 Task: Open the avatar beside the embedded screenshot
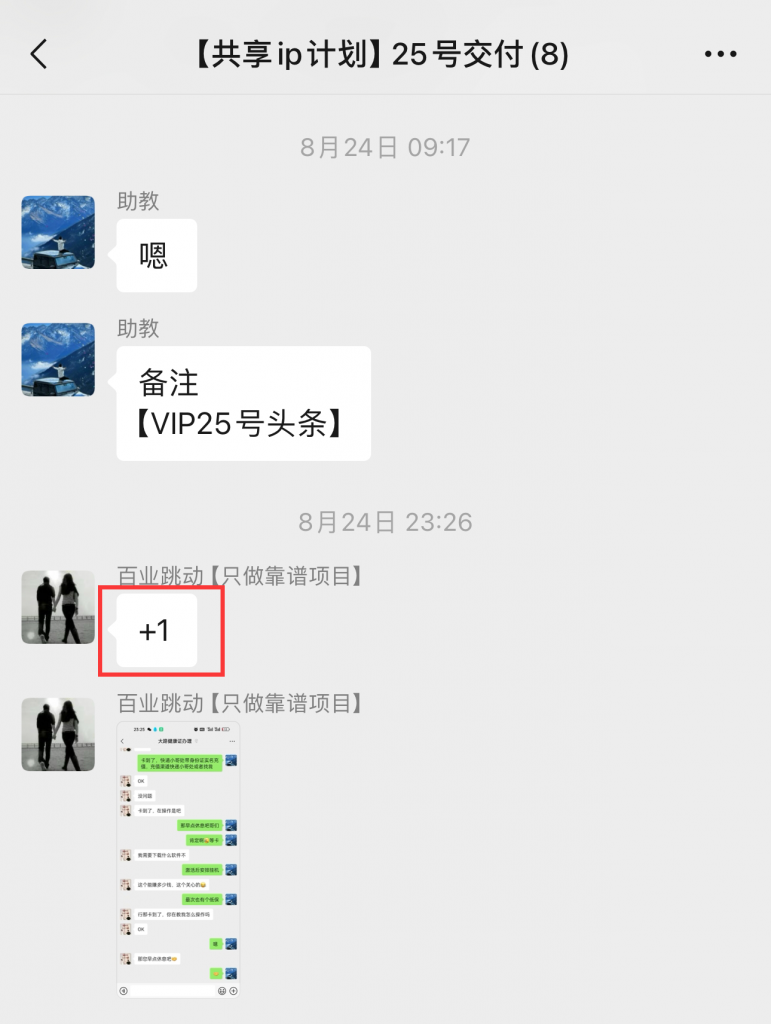[57, 734]
